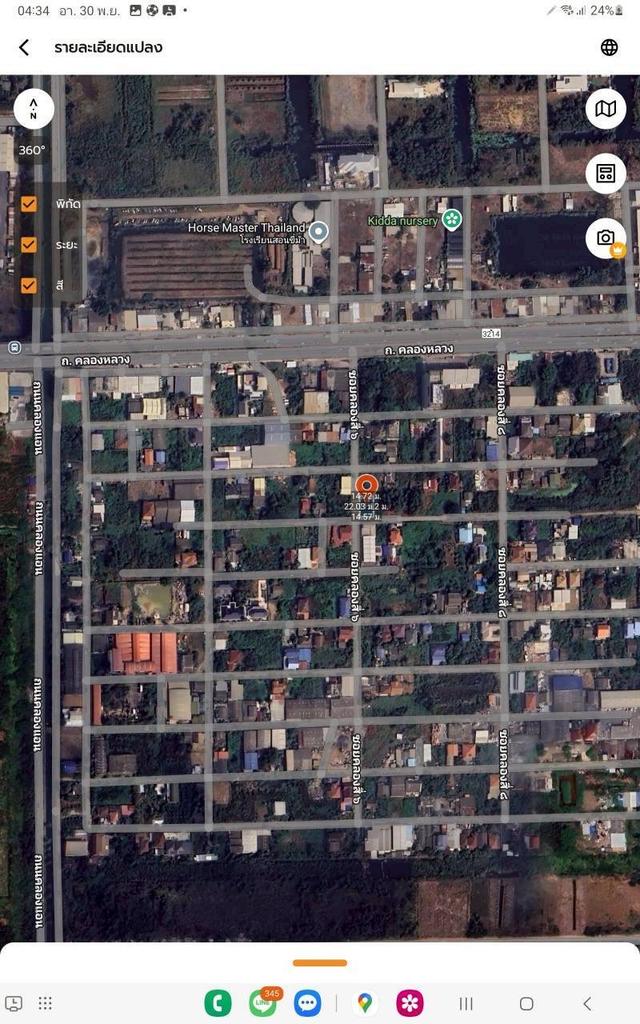Open the Kidda nursery place marker
The image size is (640, 1024).
coord(453,218)
